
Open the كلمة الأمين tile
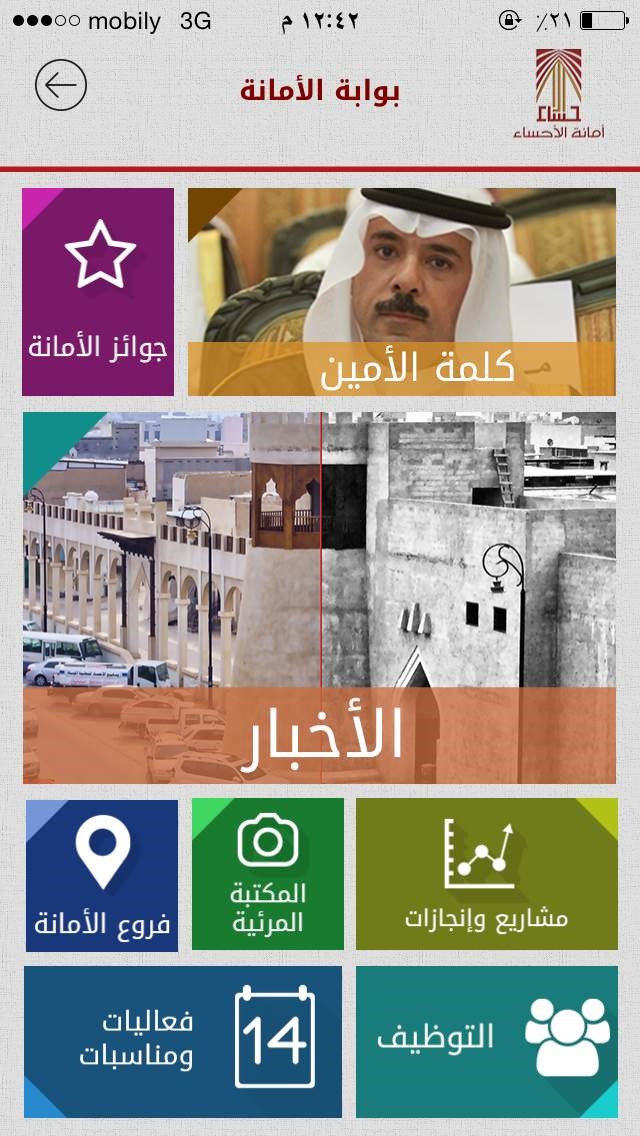402,292
